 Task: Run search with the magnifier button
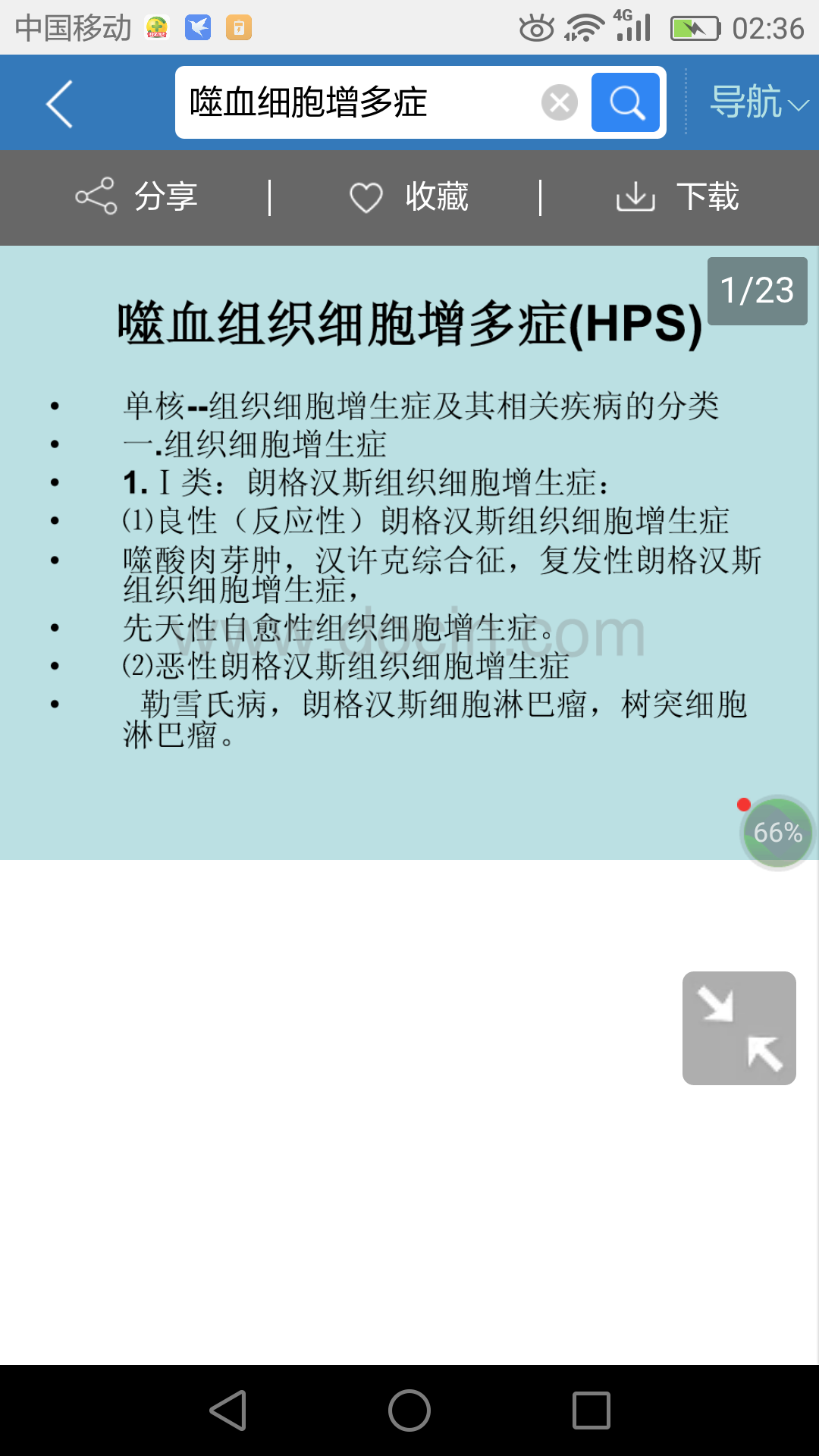click(626, 102)
